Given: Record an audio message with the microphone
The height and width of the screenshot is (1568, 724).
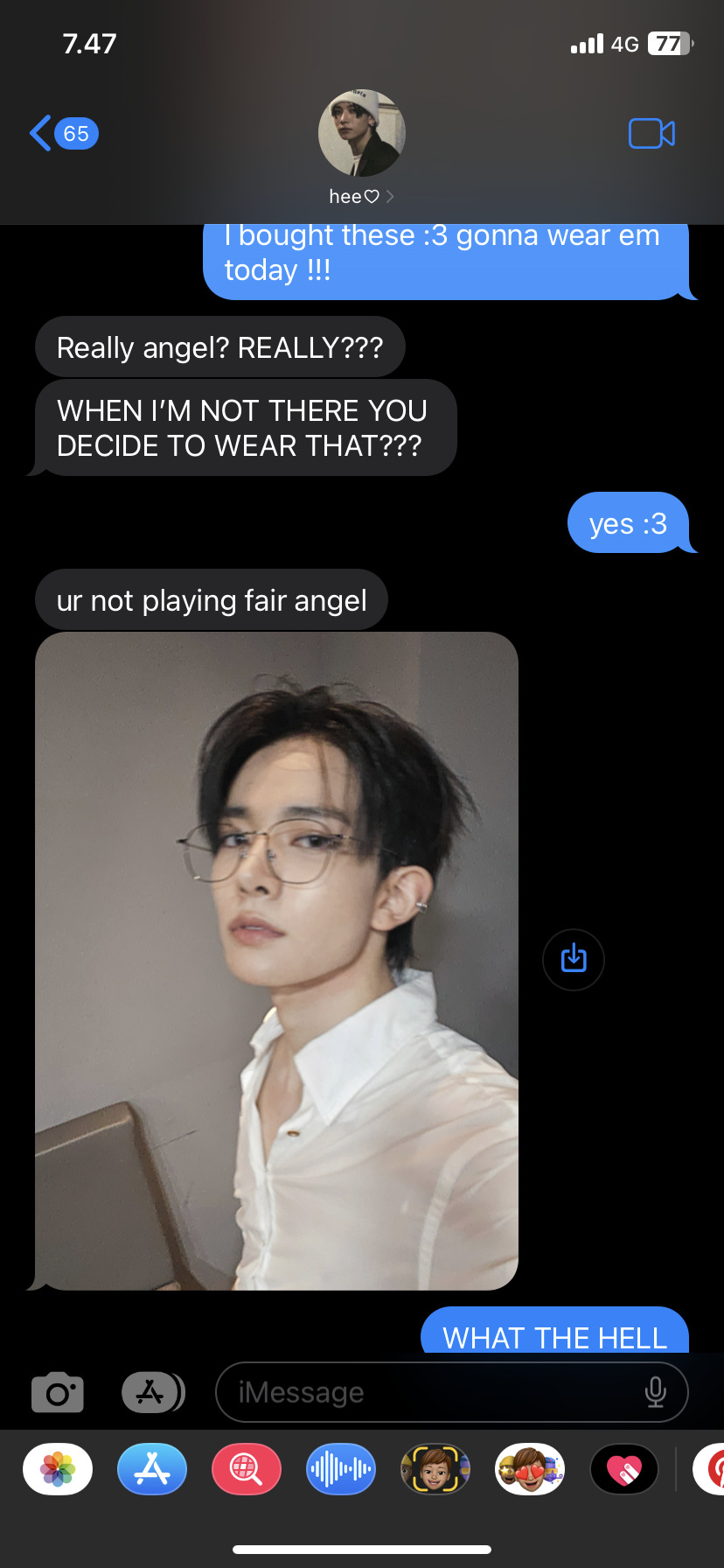Looking at the screenshot, I should (x=655, y=1392).
